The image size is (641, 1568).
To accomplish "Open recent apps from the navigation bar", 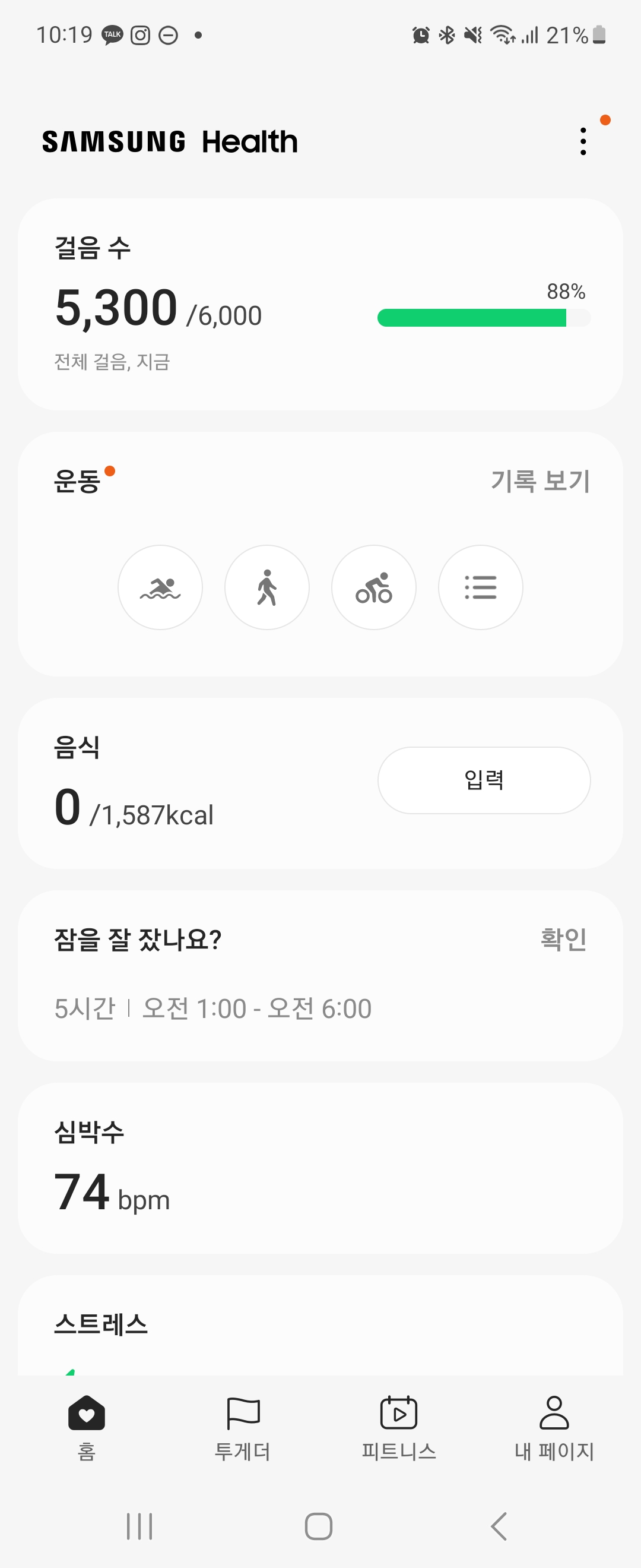I will (x=139, y=1526).
